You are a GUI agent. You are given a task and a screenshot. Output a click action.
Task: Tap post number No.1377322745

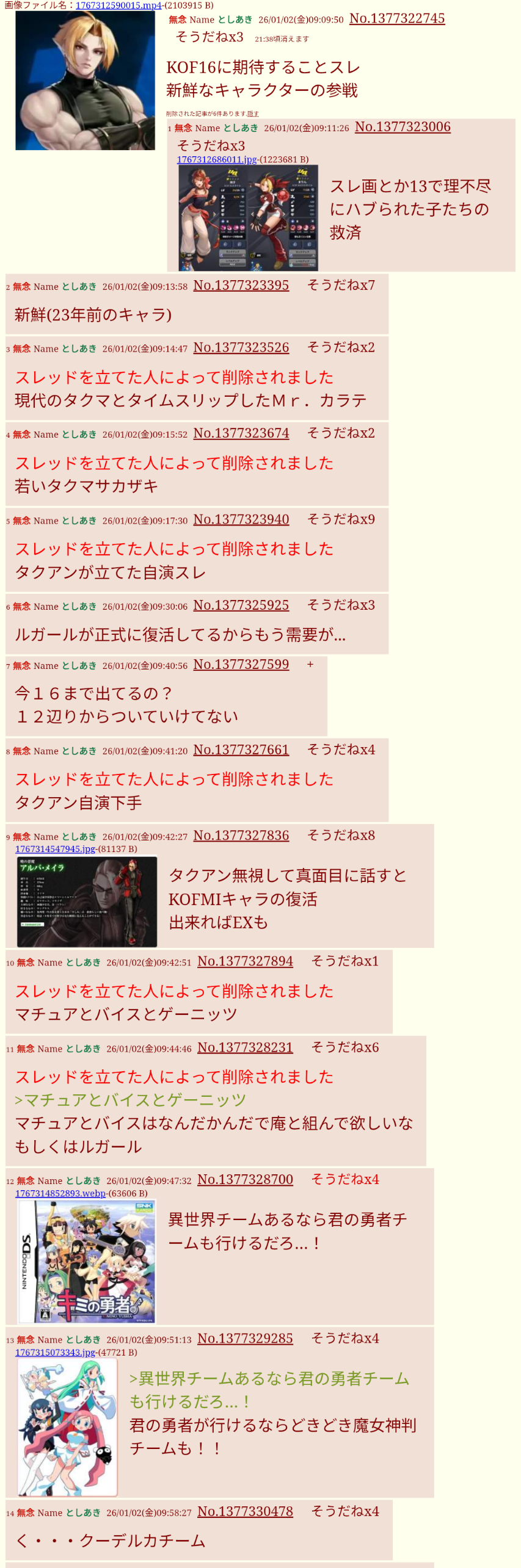point(396,18)
